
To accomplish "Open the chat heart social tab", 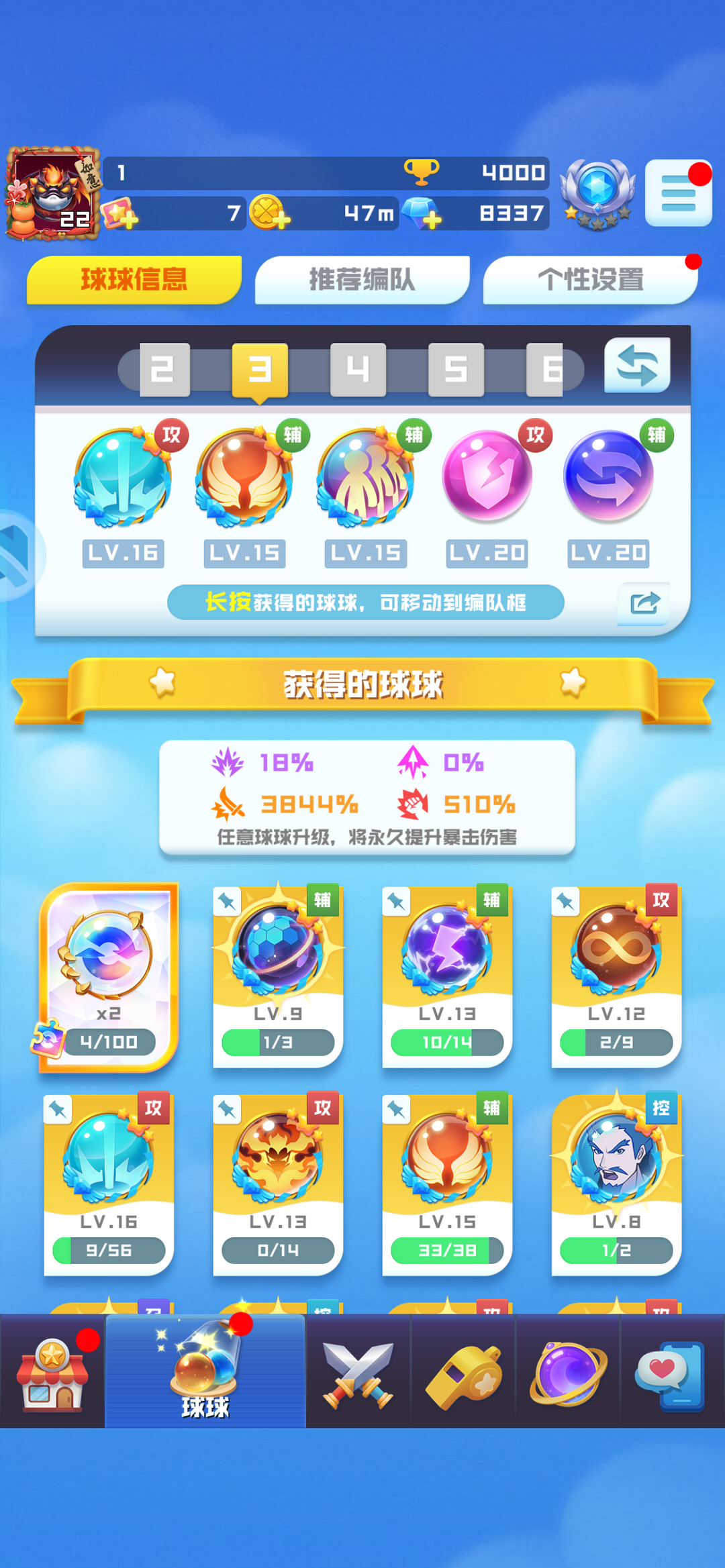I will pyautogui.click(x=670, y=1373).
